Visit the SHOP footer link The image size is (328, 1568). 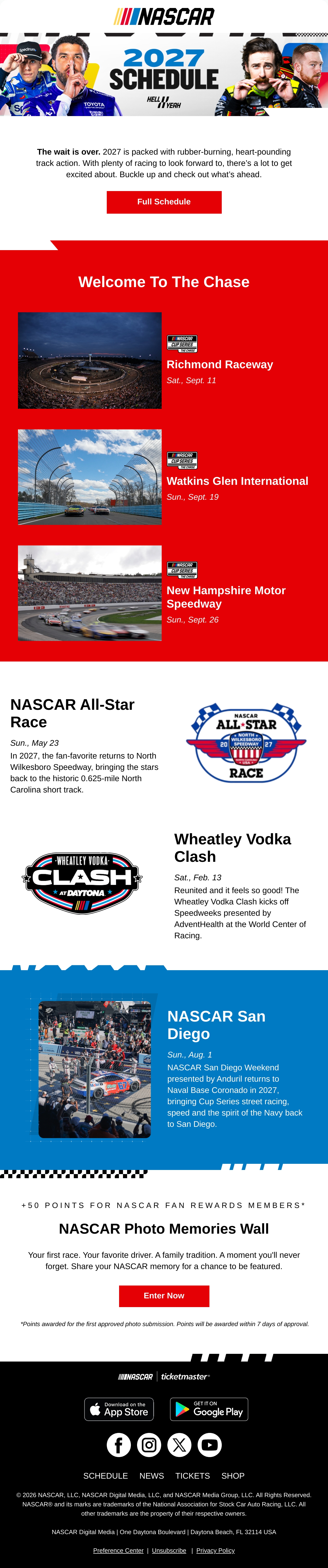233,1476
